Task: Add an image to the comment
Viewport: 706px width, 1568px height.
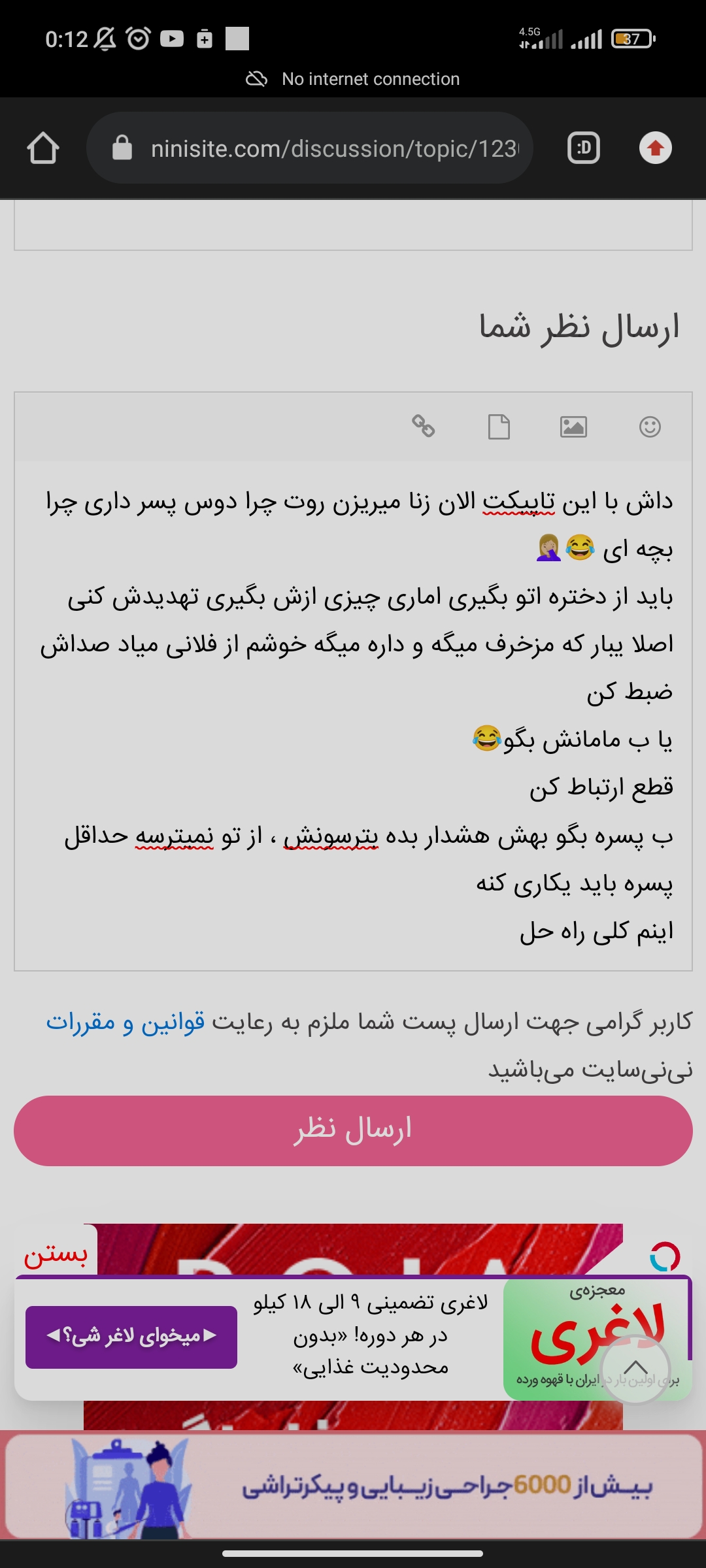Action: (573, 427)
